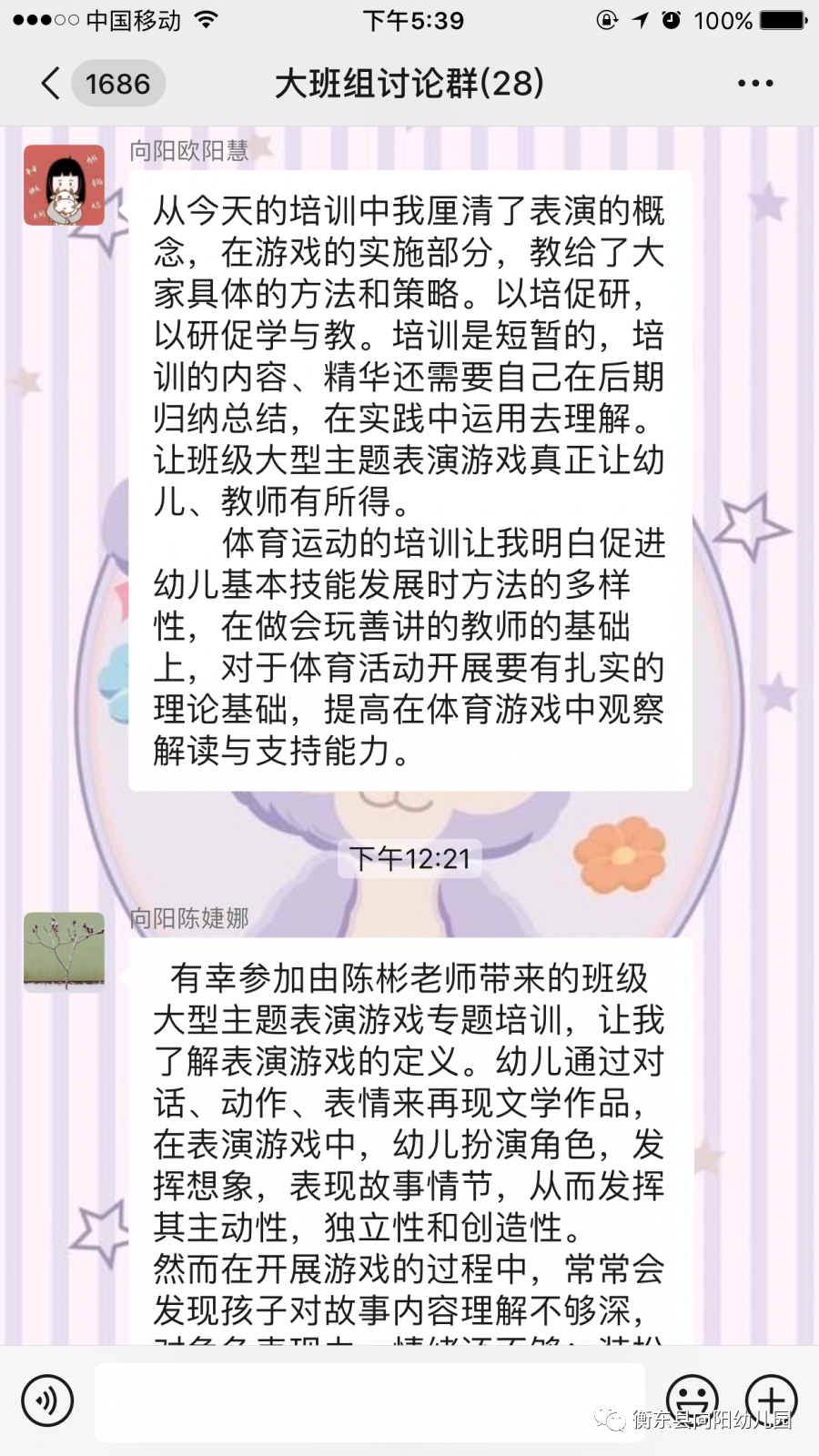Tap the message text field
819x1456 pixels.
(x=369, y=1400)
